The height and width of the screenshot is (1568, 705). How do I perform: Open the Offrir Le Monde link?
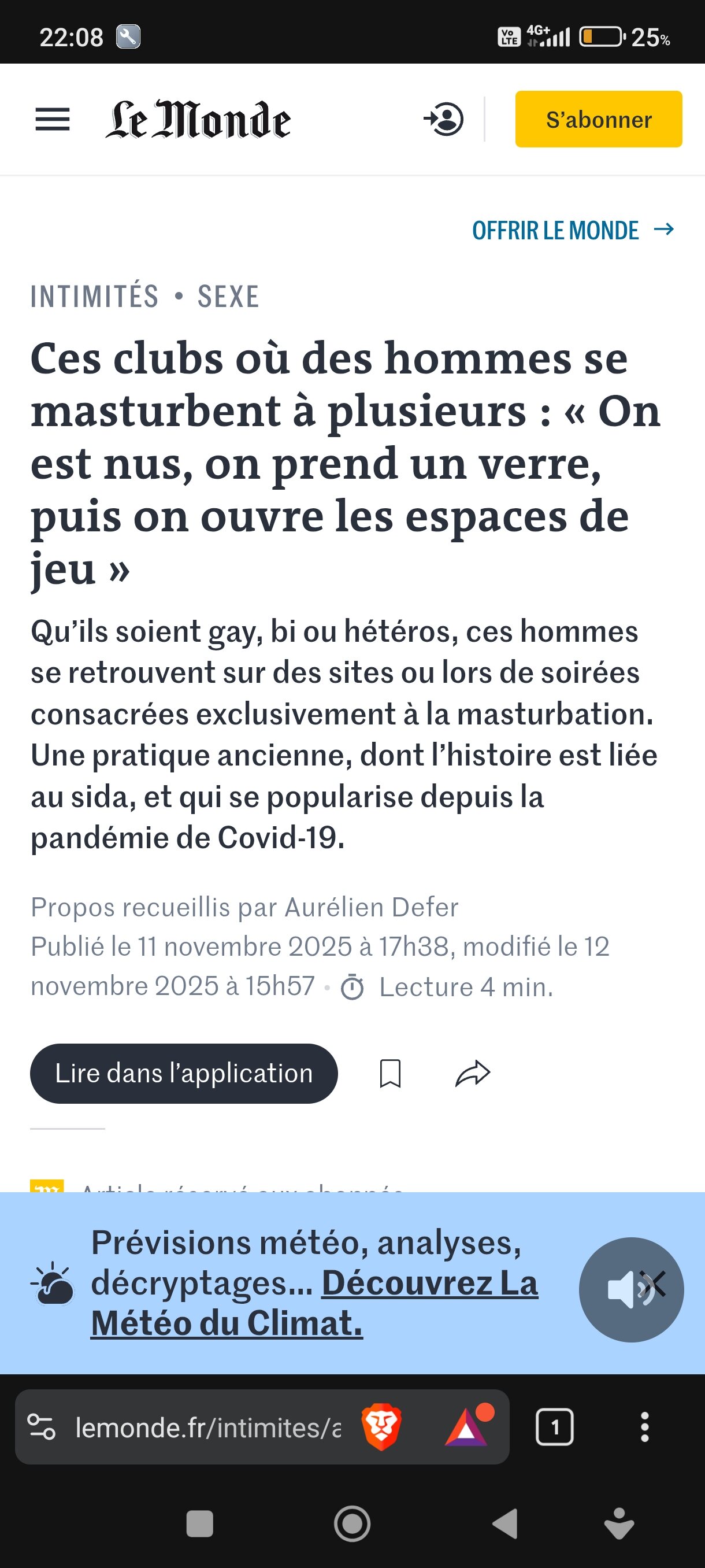pyautogui.click(x=573, y=231)
